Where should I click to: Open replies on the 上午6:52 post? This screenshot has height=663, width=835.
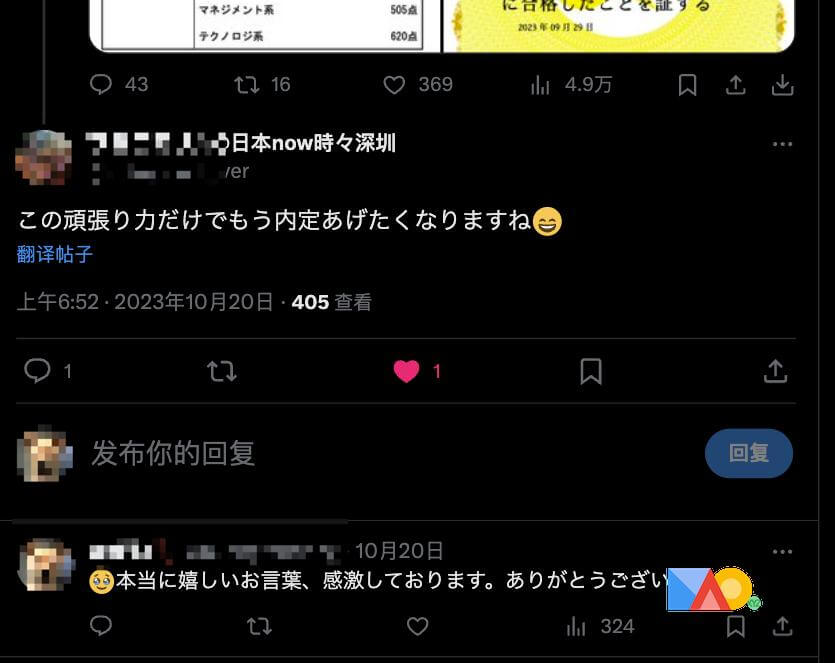[x=38, y=371]
